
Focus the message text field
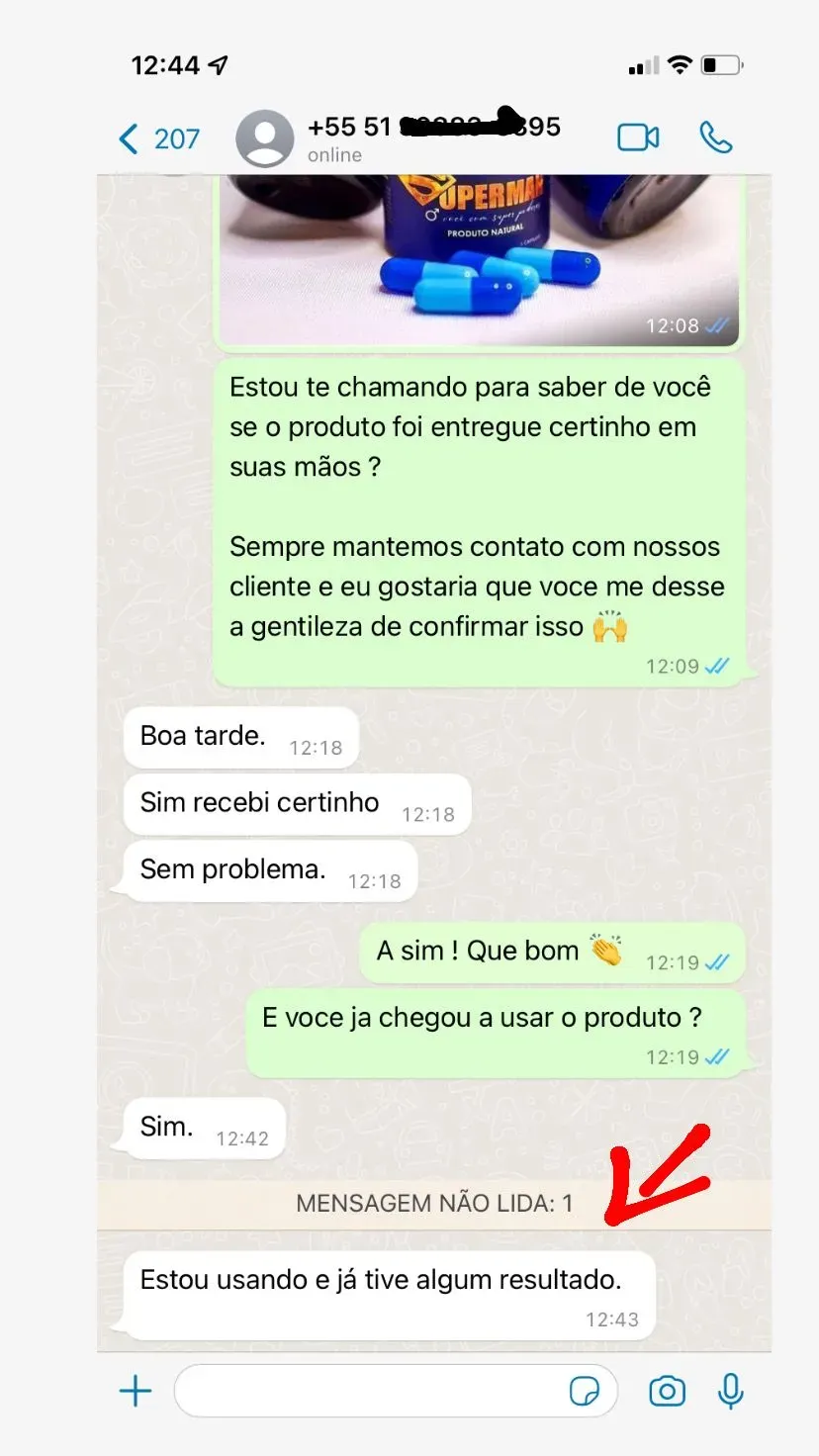pos(371,1392)
